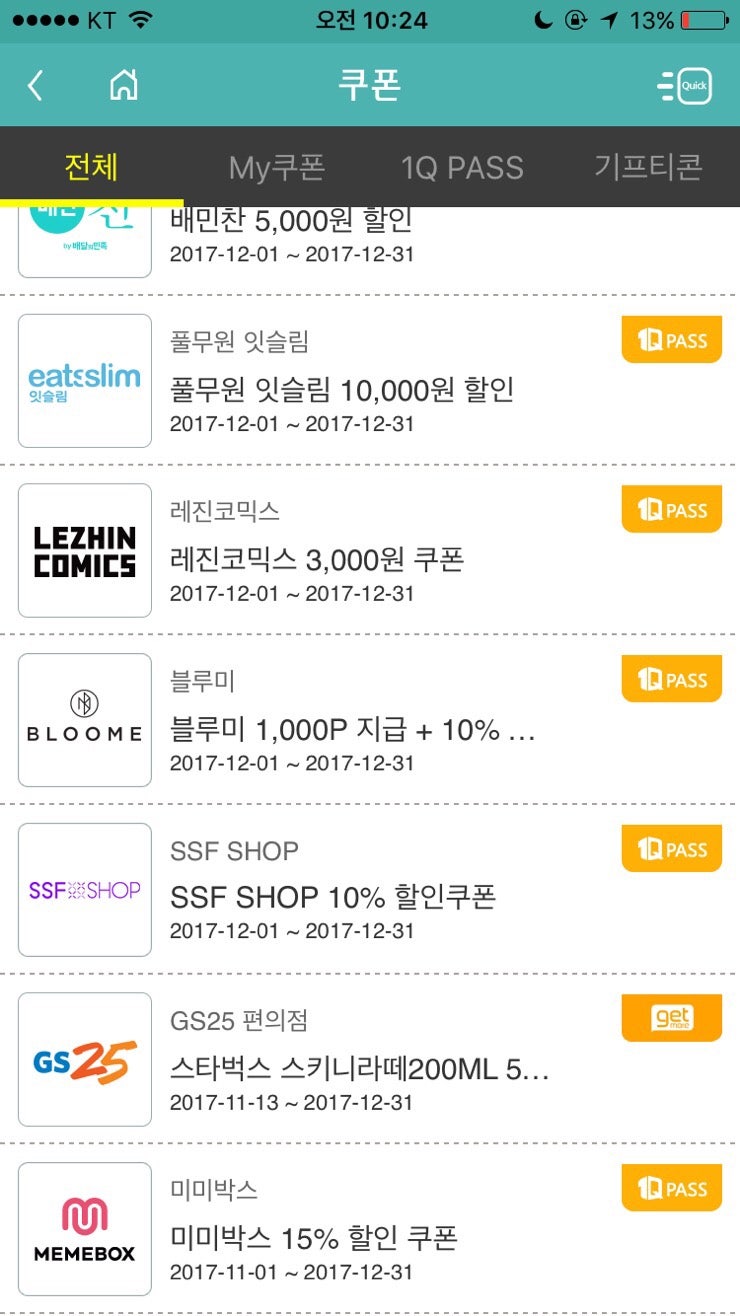This screenshot has width=740, height=1316.
Task: Open the 기프티콘 tab
Action: pos(647,168)
